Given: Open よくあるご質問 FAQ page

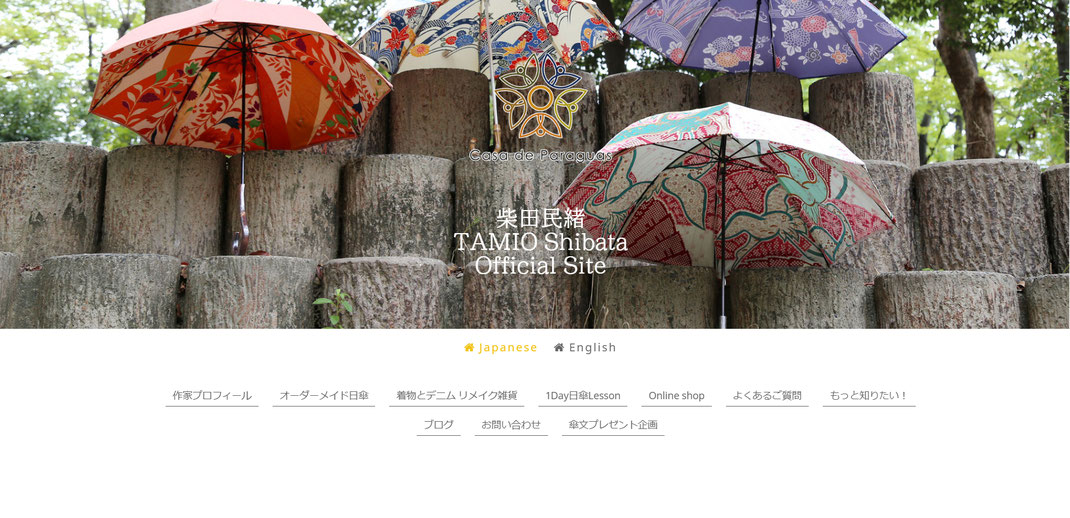Looking at the screenshot, I should [767, 396].
